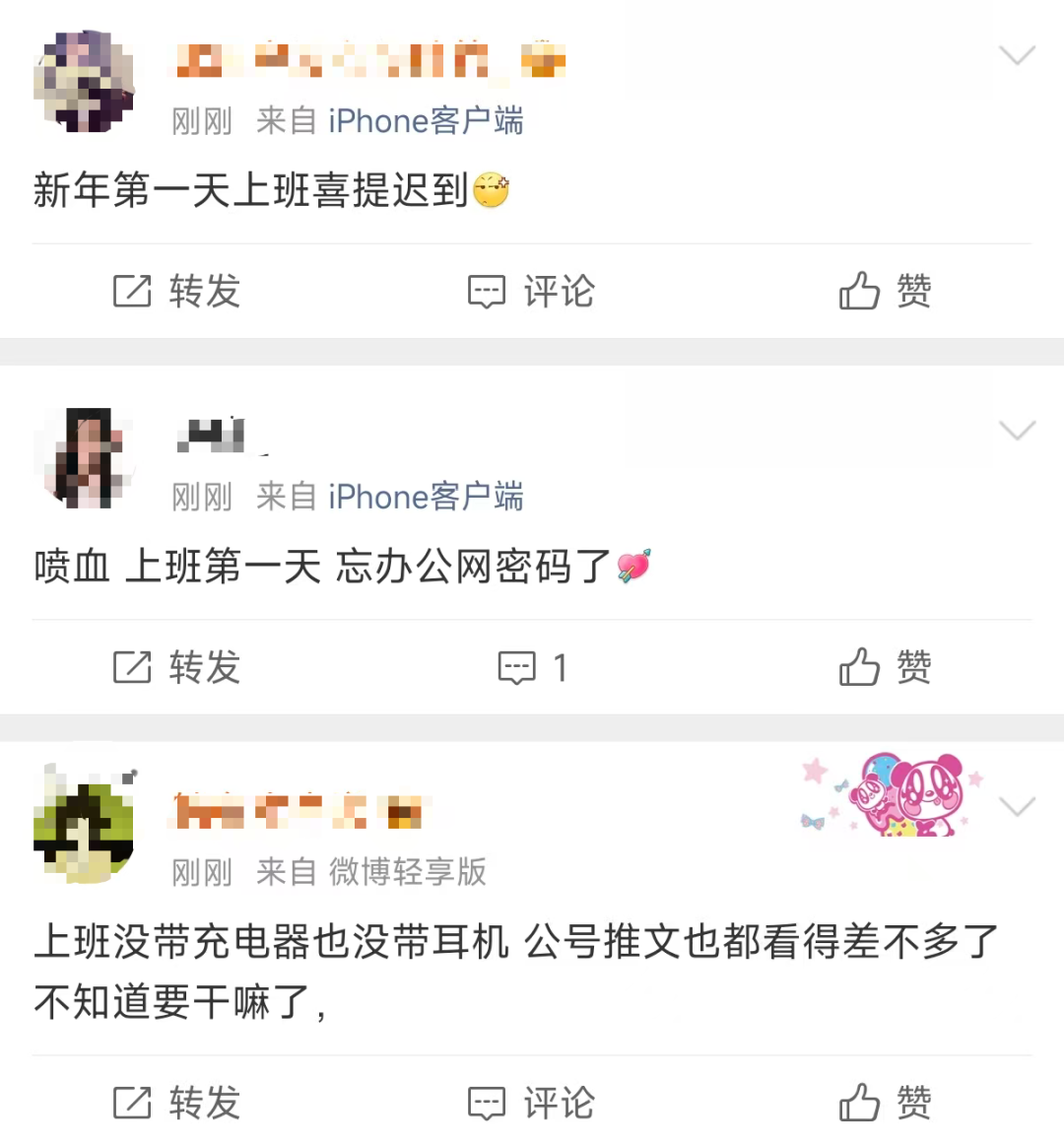Expand the dropdown arrow on the 忘办公网密码 post
Viewport: 1064px width, 1148px height.
[x=1017, y=431]
